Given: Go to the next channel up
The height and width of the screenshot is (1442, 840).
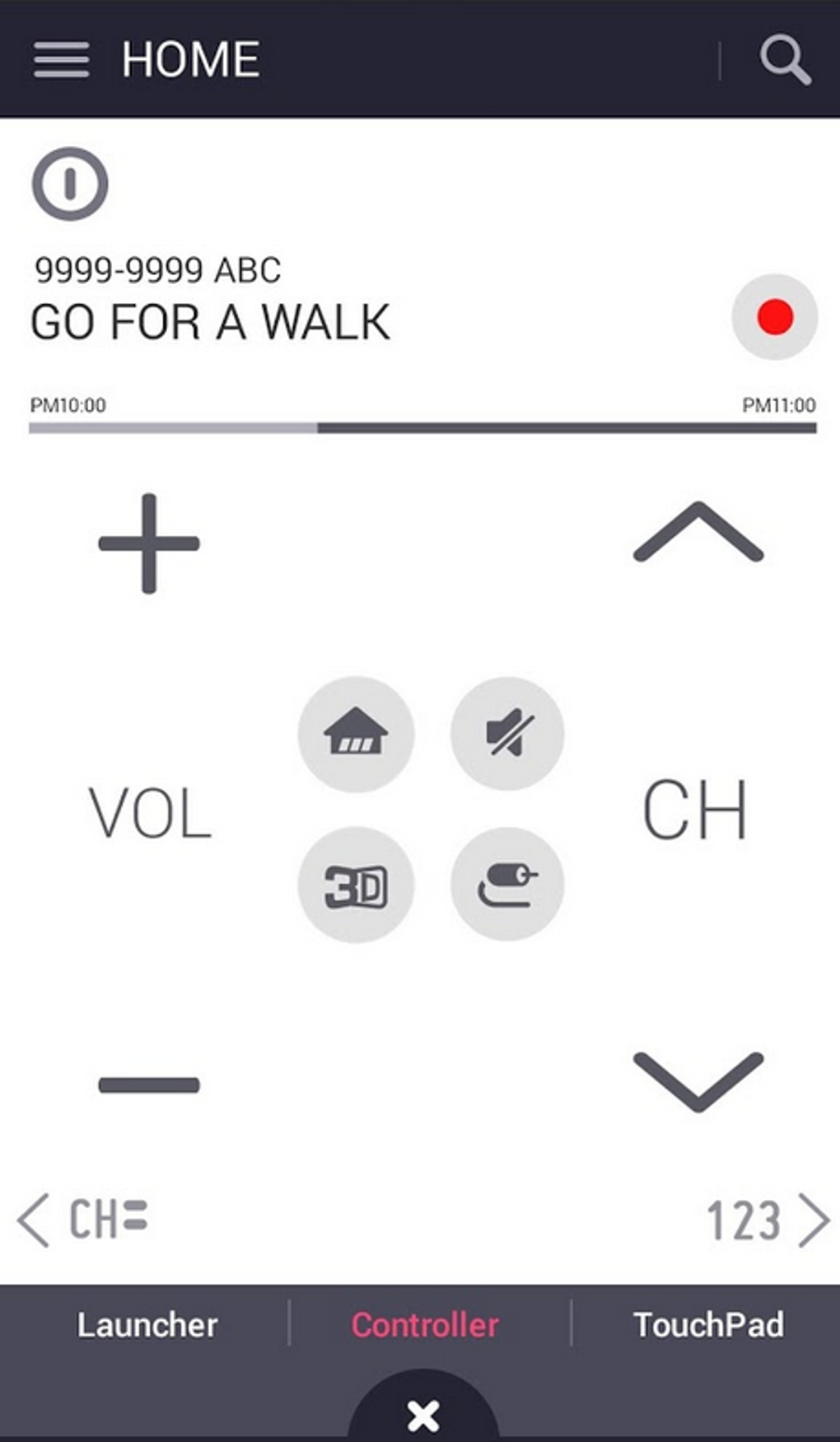Looking at the screenshot, I should (x=698, y=534).
